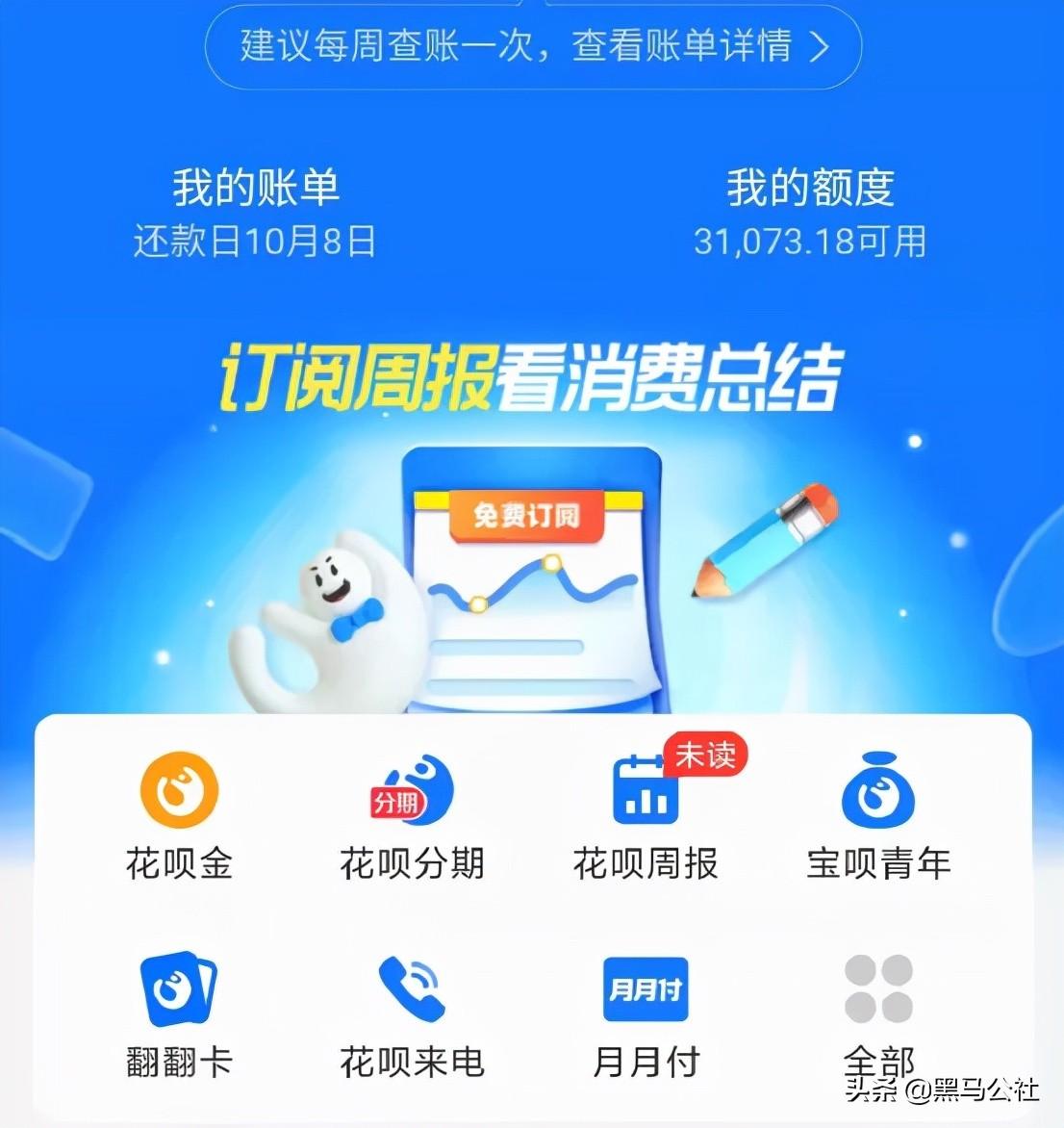Image resolution: width=1064 pixels, height=1128 pixels.
Task: Open the 查看账单详情 weekly bill suggestion
Action: (x=533, y=46)
